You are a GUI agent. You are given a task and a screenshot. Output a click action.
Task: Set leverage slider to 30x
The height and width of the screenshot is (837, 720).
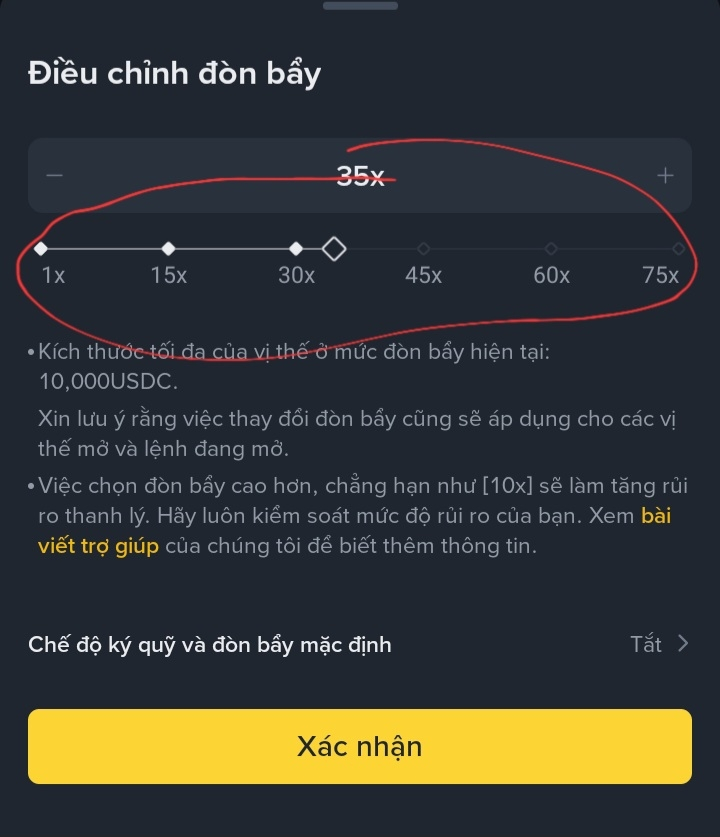pos(296,248)
